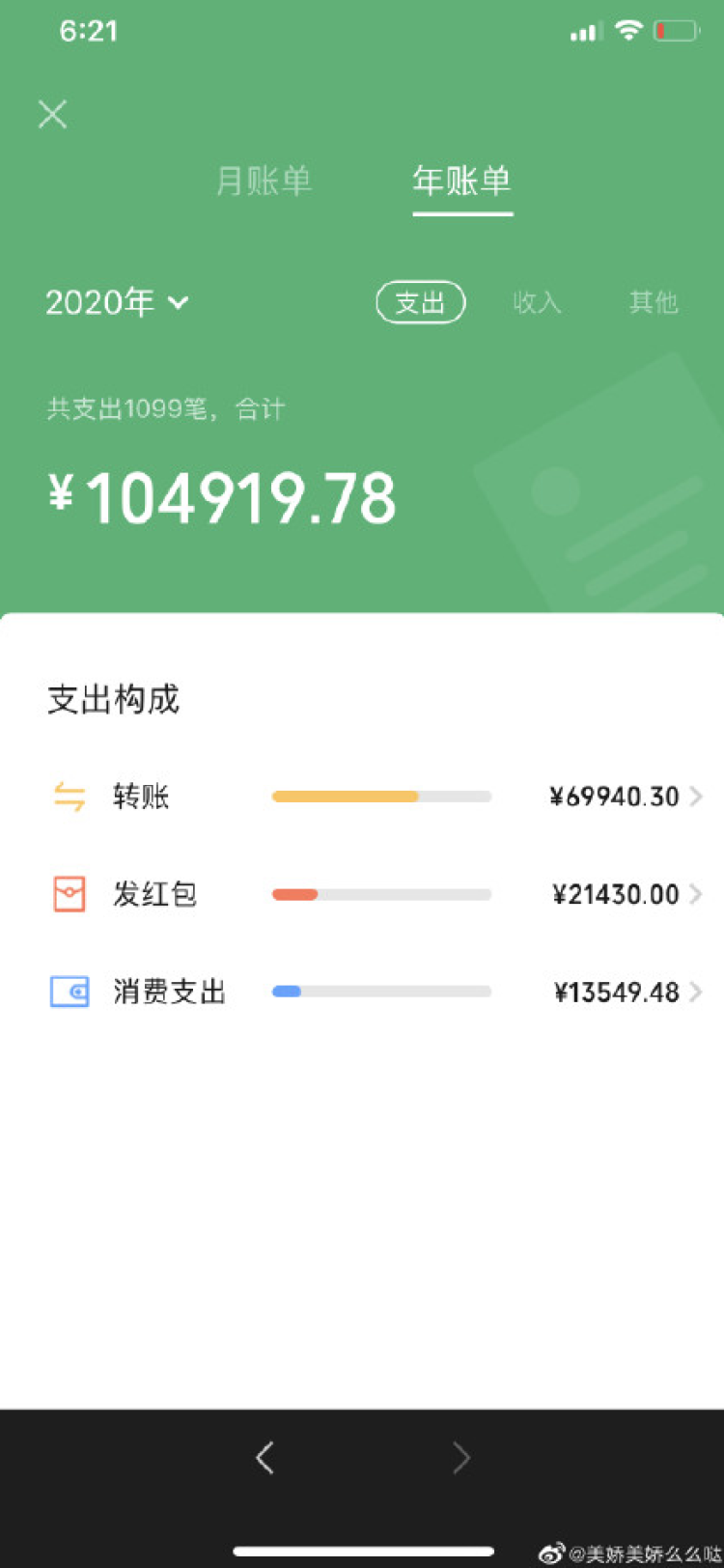The height and width of the screenshot is (1568, 724).
Task: Switch to the 收入 filter
Action: click(537, 302)
